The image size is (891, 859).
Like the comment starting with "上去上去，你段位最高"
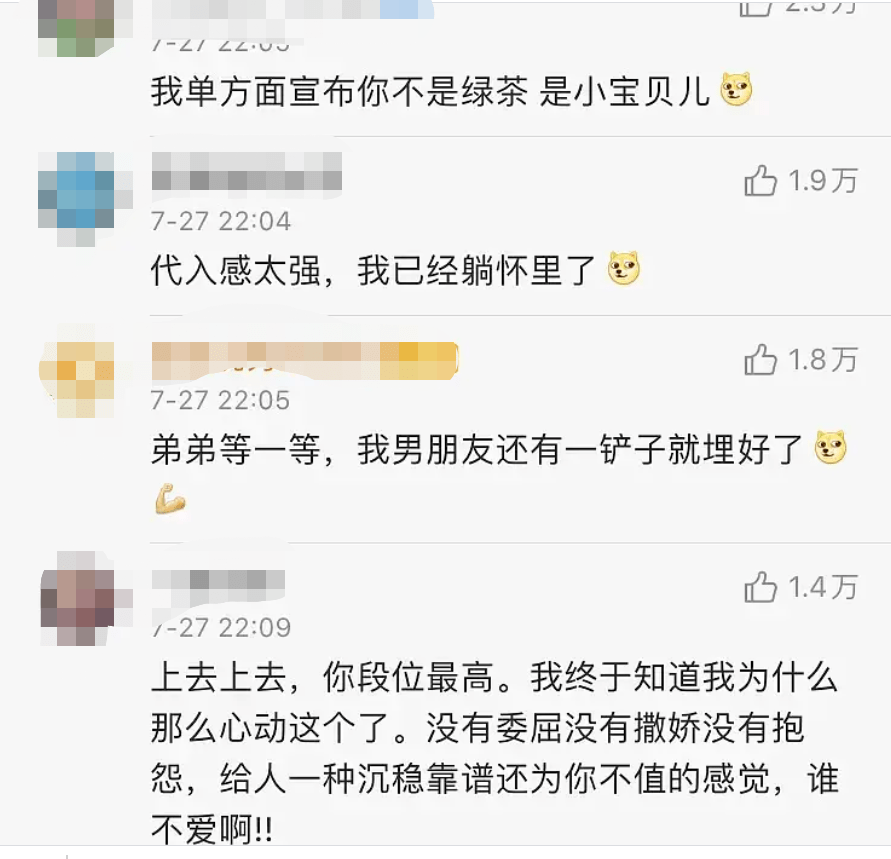761,588
